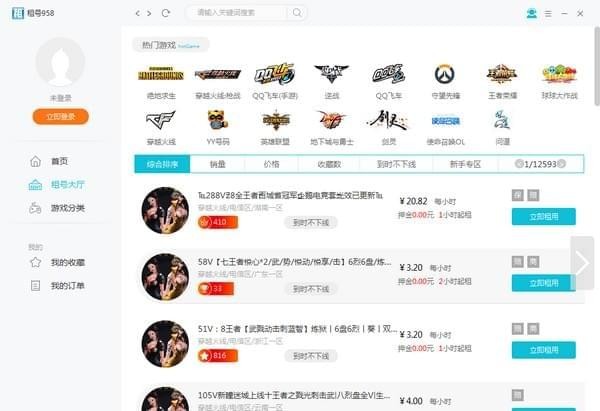Rent the ¥20.82 account with 立即租用
The height and width of the screenshot is (411, 600).
point(543,216)
